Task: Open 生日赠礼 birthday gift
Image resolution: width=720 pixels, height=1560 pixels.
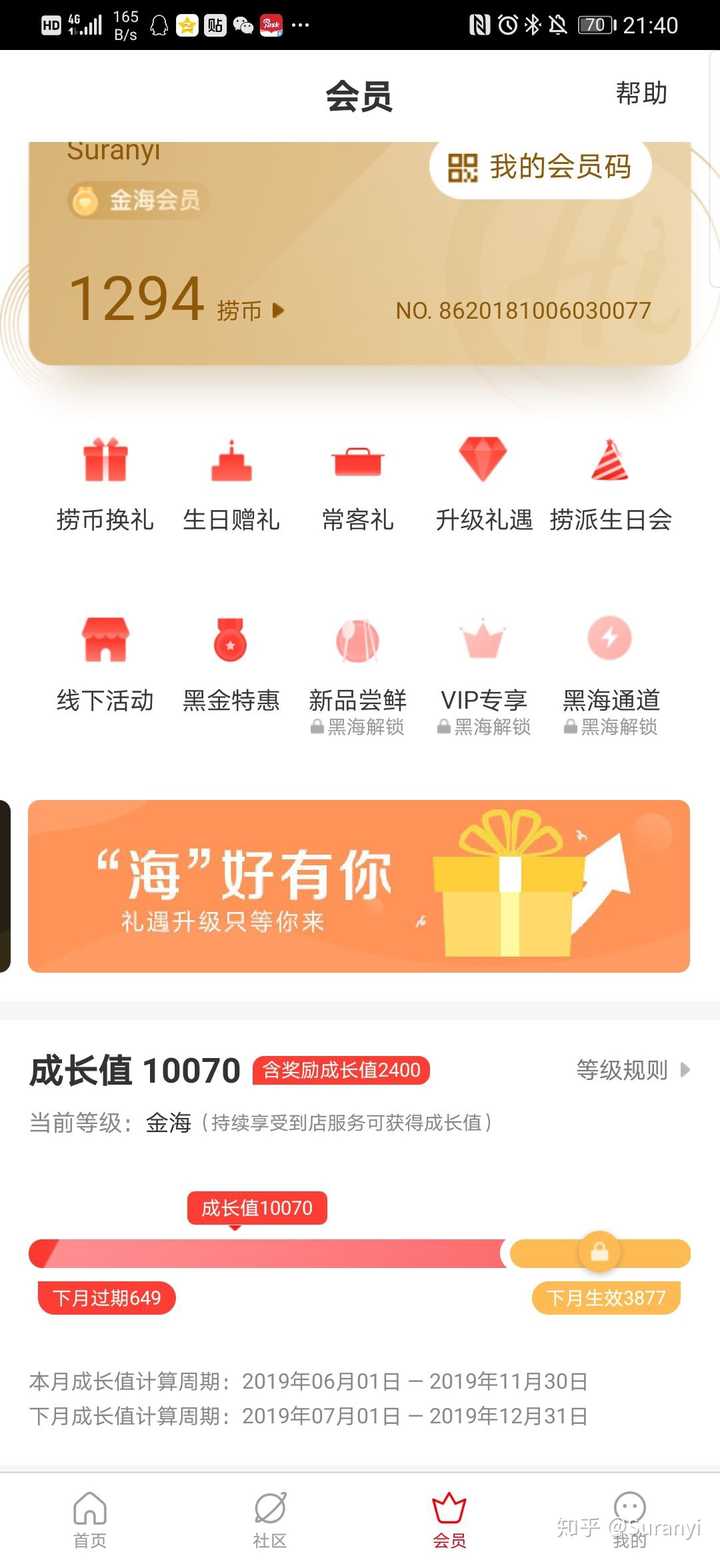Action: point(231,485)
